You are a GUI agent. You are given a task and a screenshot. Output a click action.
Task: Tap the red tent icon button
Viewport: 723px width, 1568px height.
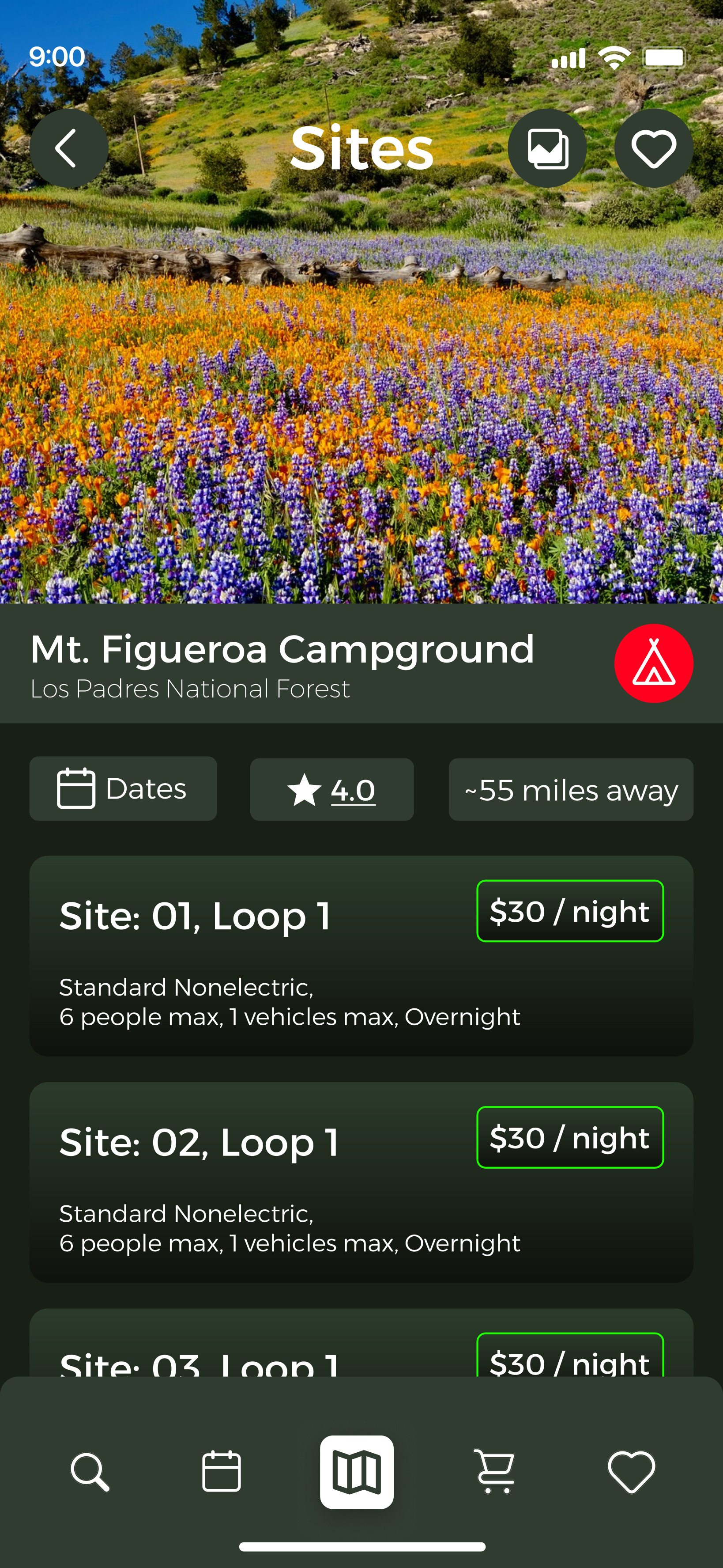pos(654,663)
